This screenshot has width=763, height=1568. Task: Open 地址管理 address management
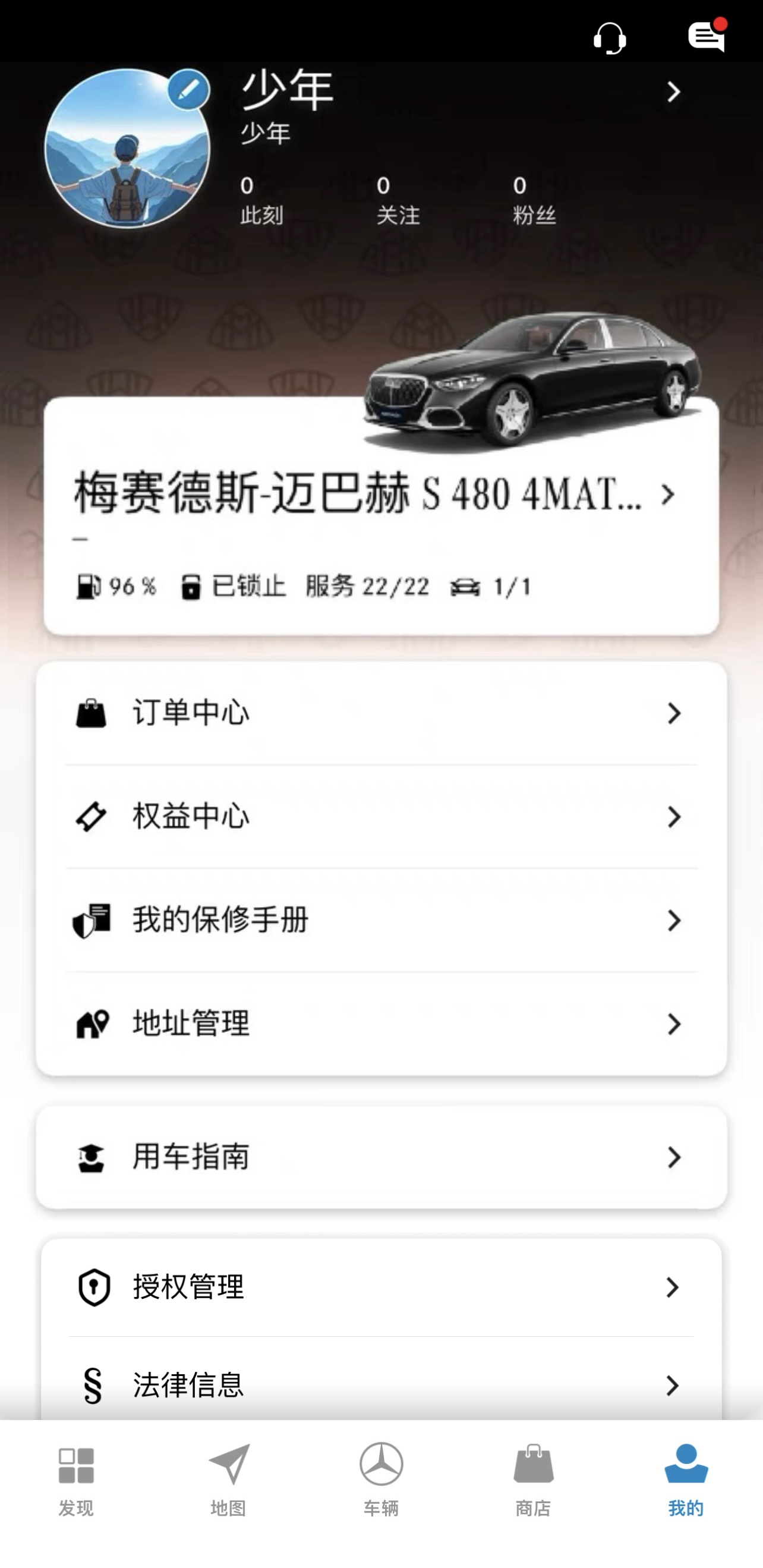tap(381, 1024)
